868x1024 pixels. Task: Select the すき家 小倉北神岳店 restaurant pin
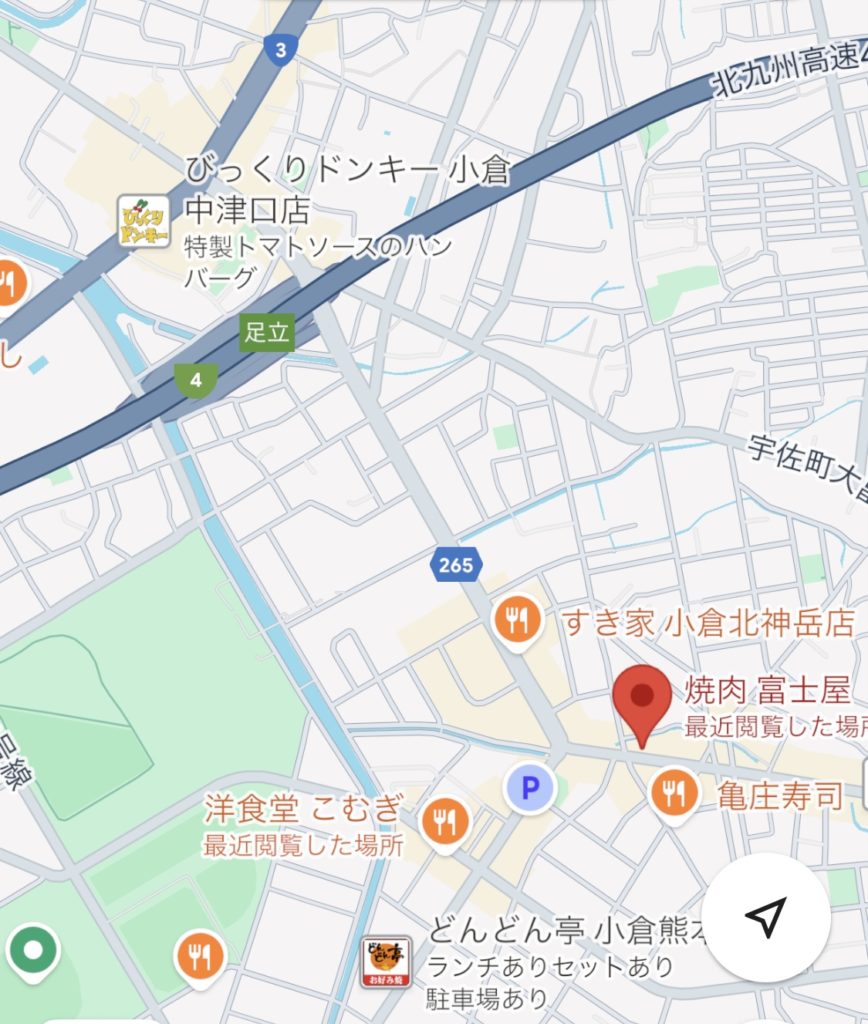[517, 622]
